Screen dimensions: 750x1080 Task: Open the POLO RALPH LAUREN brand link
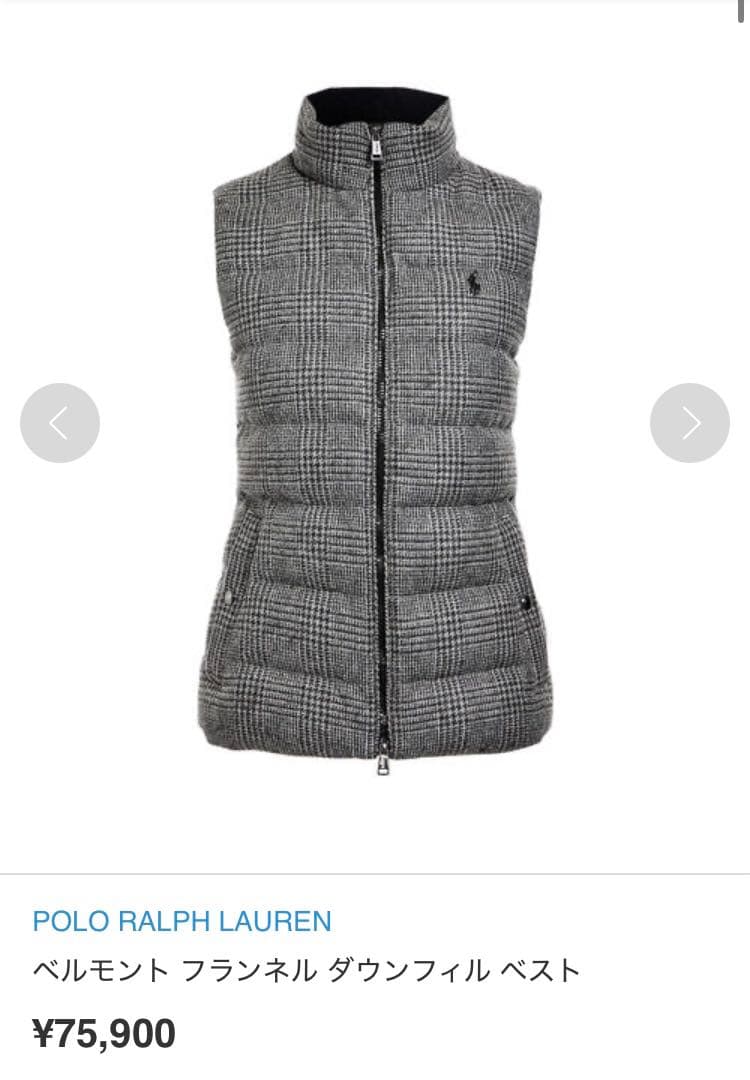pyautogui.click(x=182, y=921)
